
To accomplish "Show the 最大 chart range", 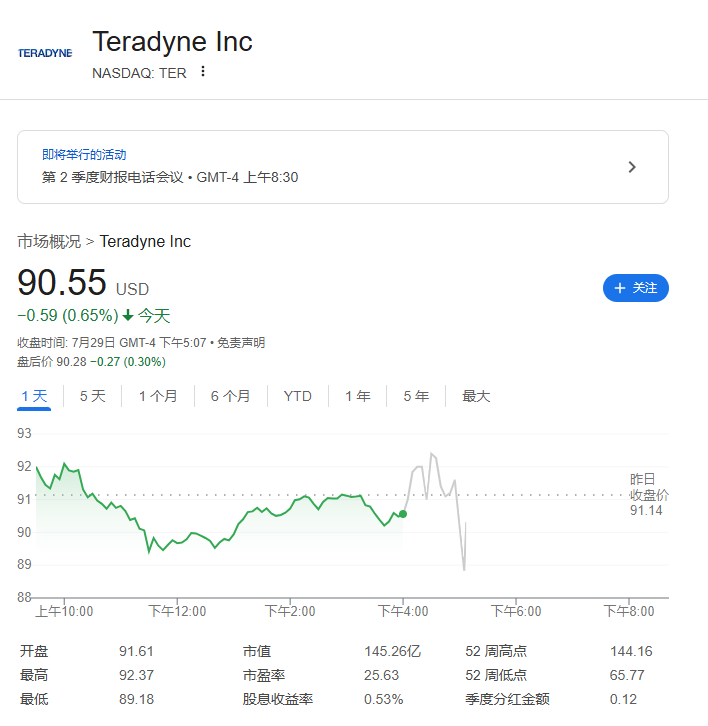I will click(x=476, y=396).
